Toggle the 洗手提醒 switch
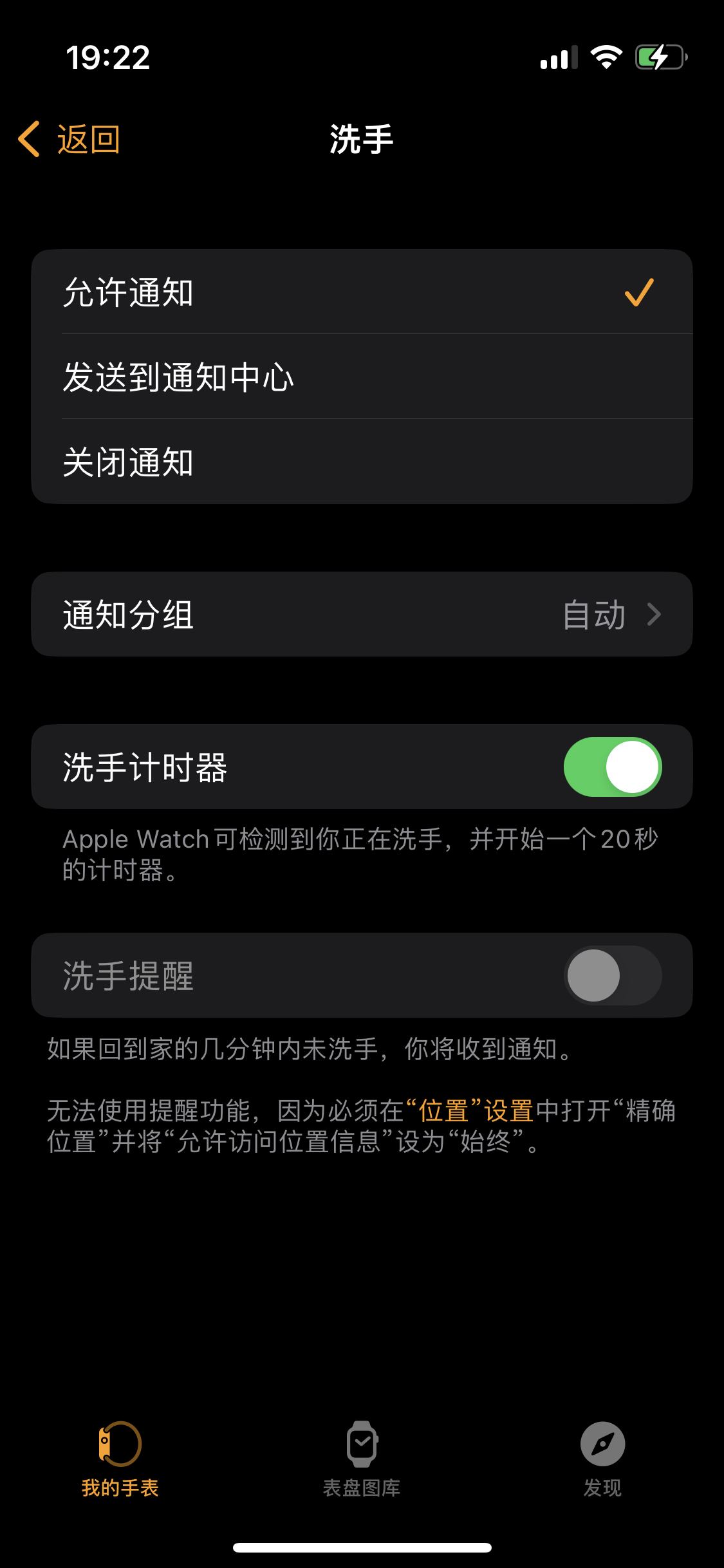Viewport: 724px width, 1568px height. click(612, 976)
